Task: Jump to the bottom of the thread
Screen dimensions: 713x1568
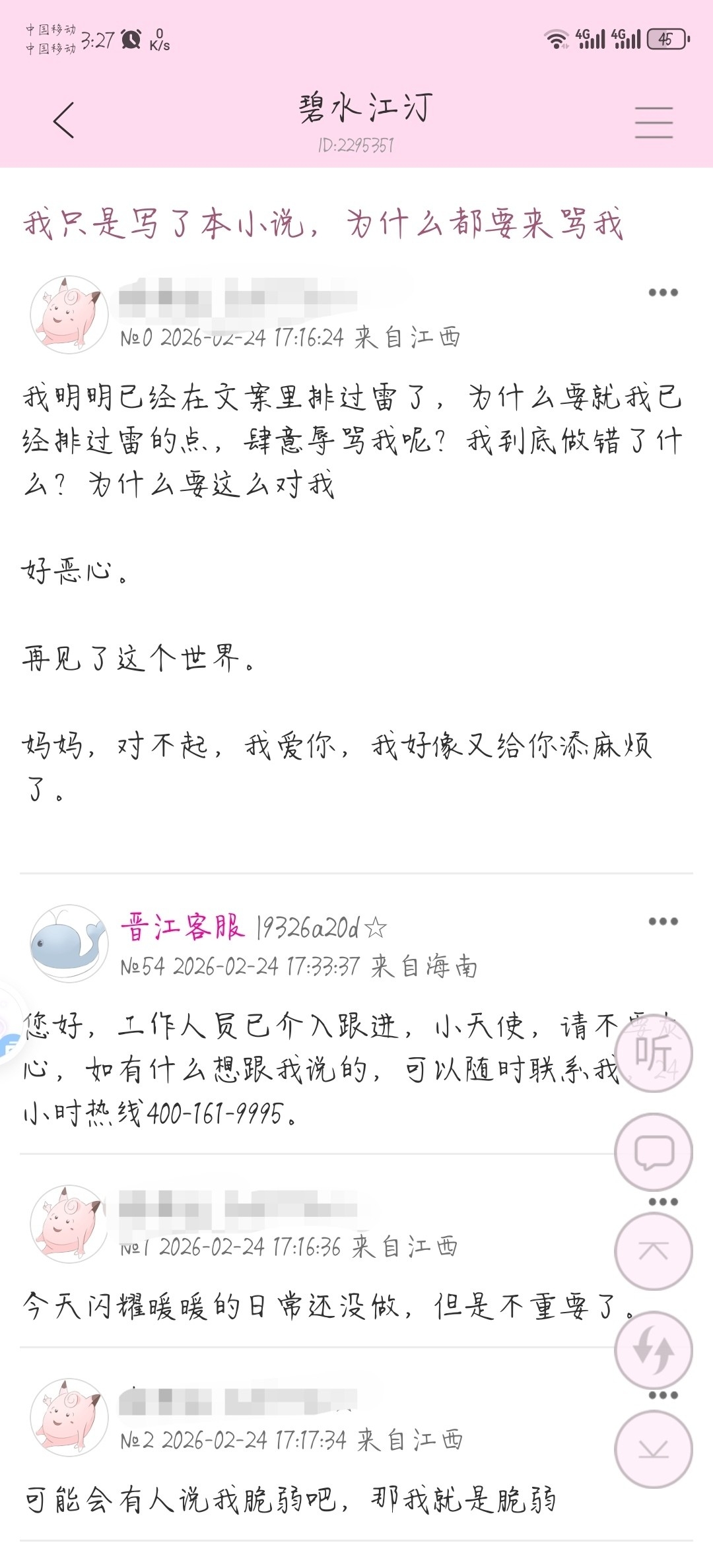Action: pos(653,1449)
